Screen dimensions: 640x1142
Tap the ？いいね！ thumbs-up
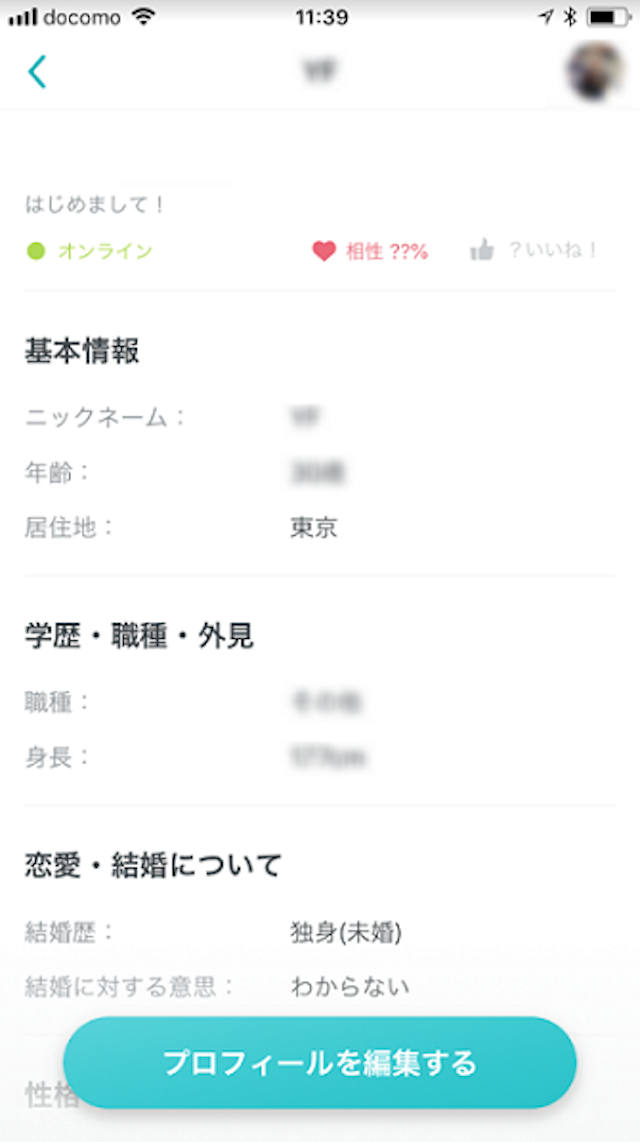(533, 251)
